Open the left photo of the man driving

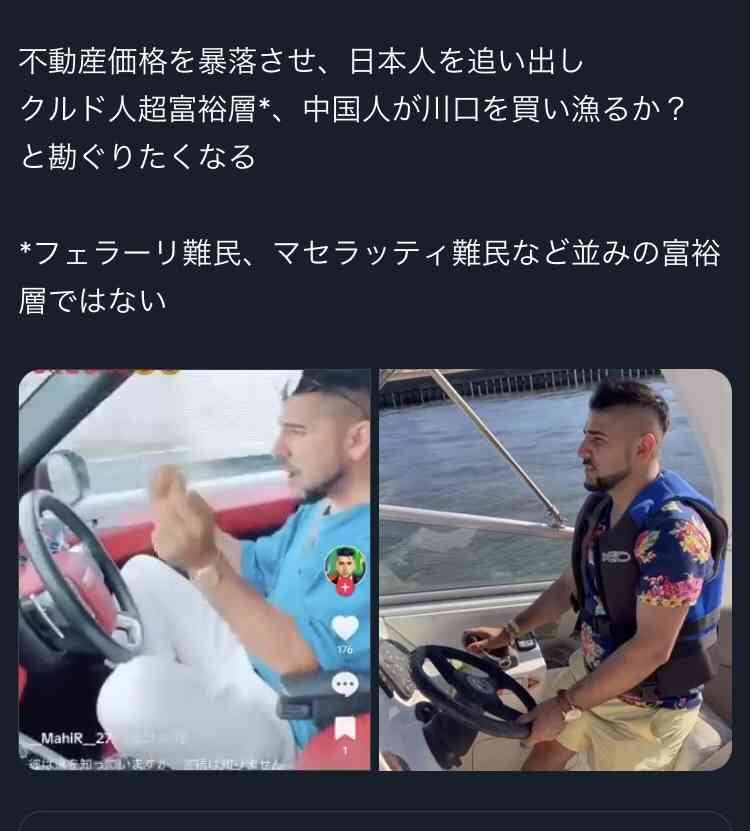194,570
